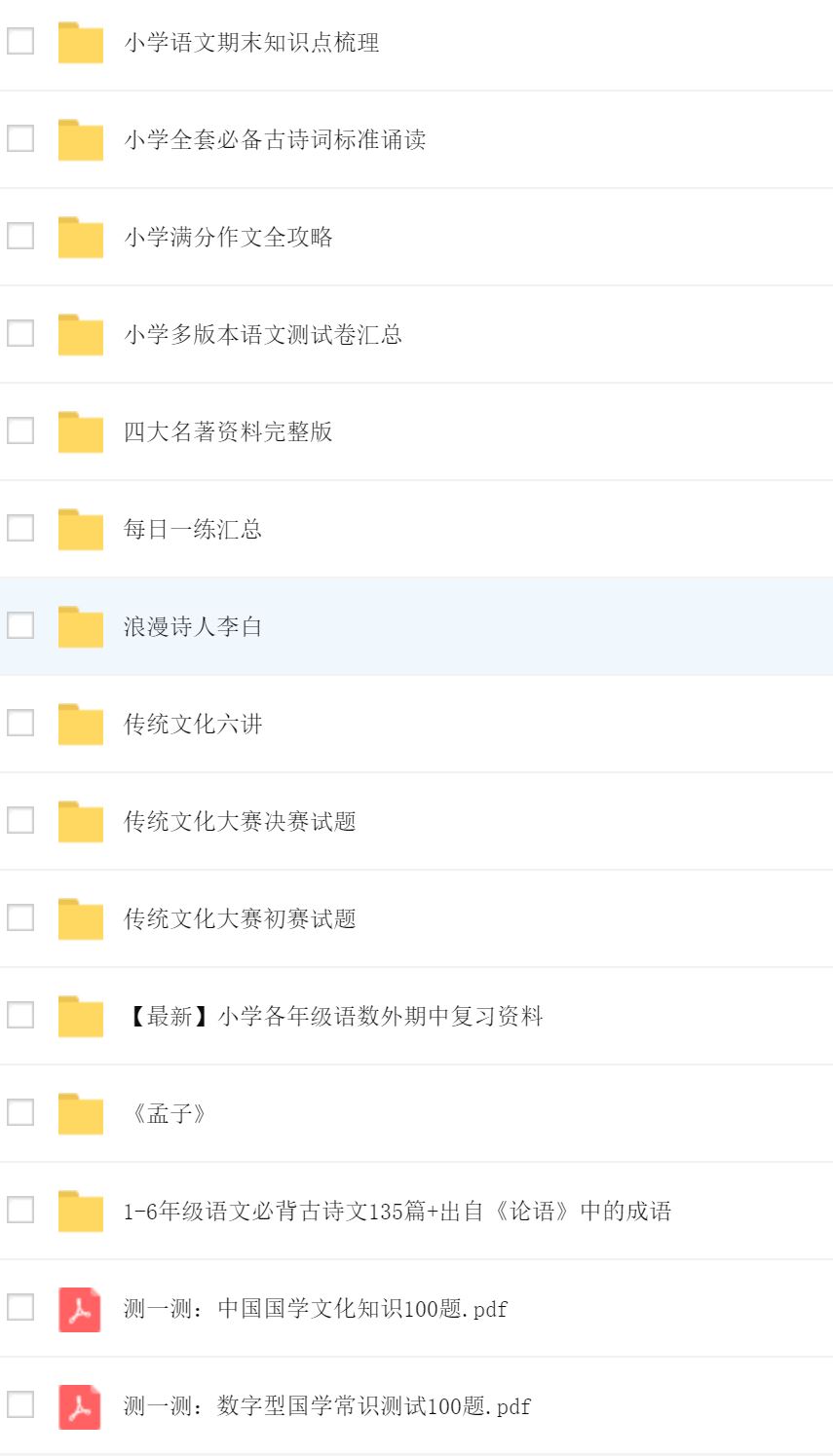The width and height of the screenshot is (833, 1456).
Task: Select the checkbox for 小学语文期末知识点梳理
Action: [20, 41]
